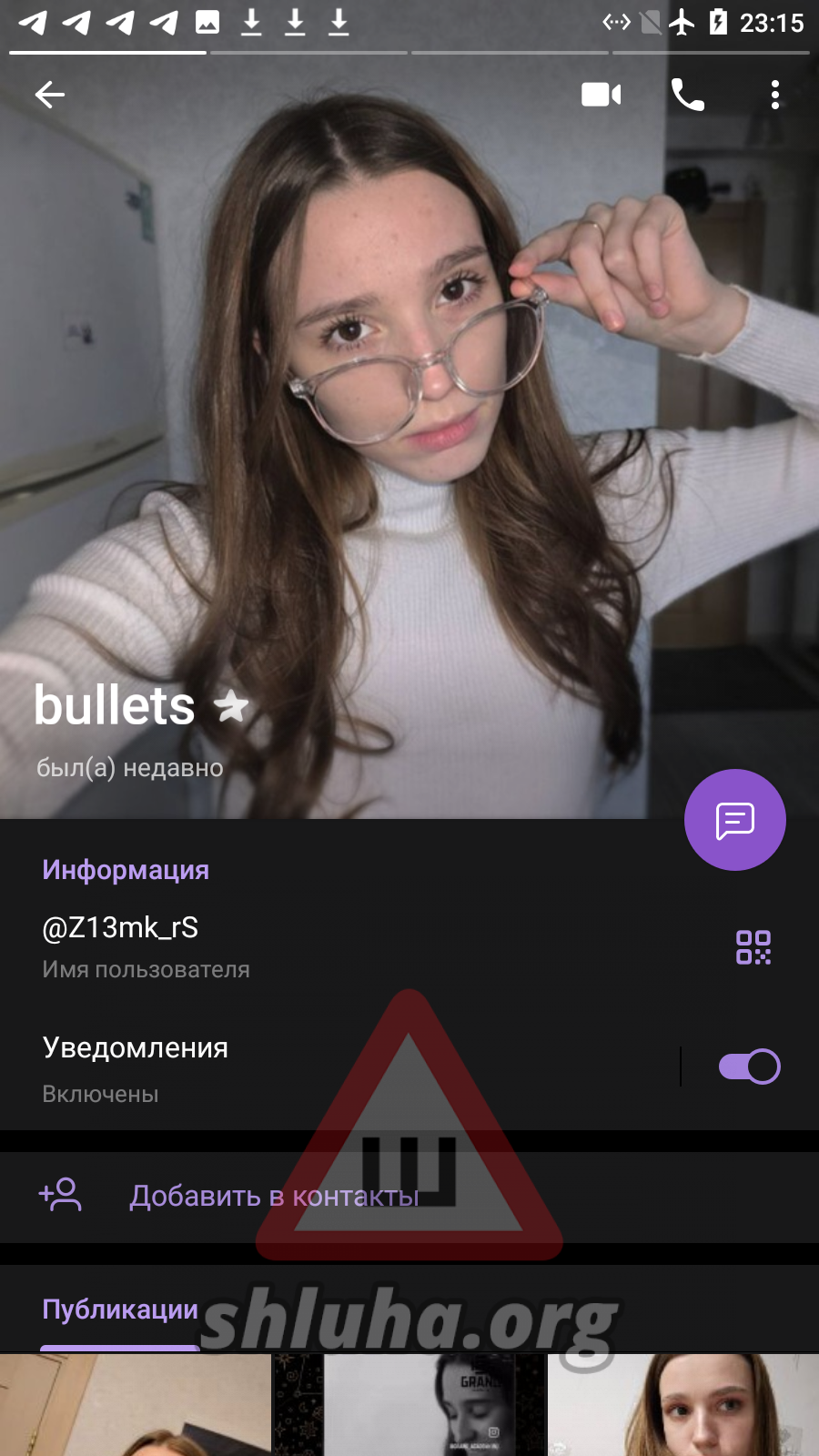This screenshot has height=1456, width=819.
Task: Toggle the Уведомления switch off
Action: [749, 1067]
